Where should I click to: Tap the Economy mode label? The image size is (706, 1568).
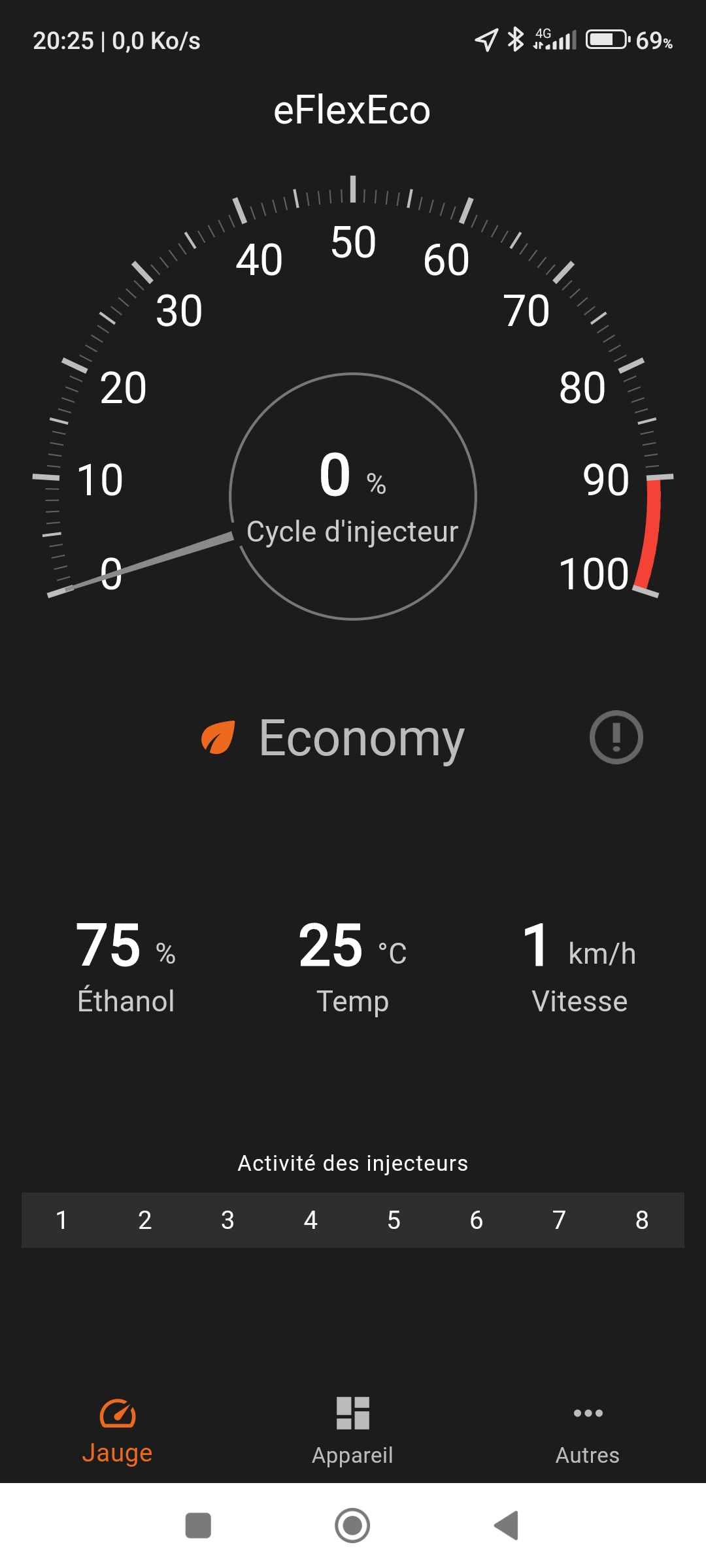pyautogui.click(x=361, y=738)
